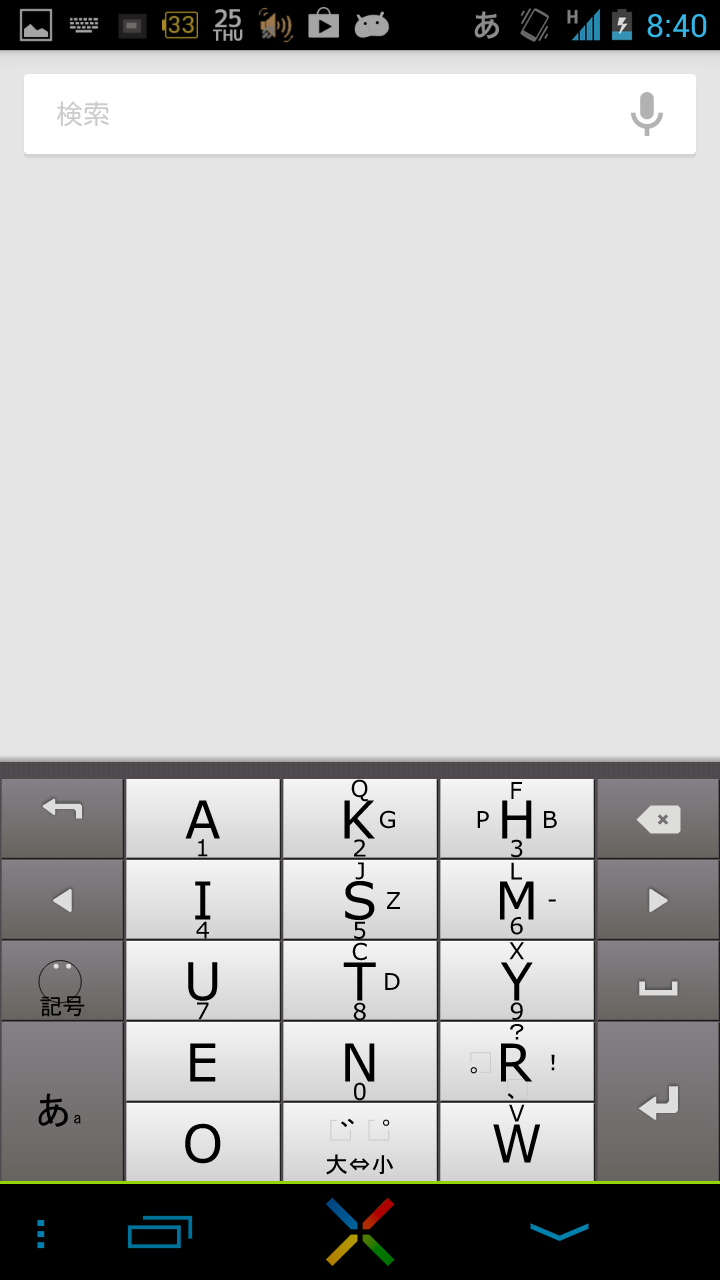
Task: Move the cursor left with the arrow key
Action: (x=62, y=899)
